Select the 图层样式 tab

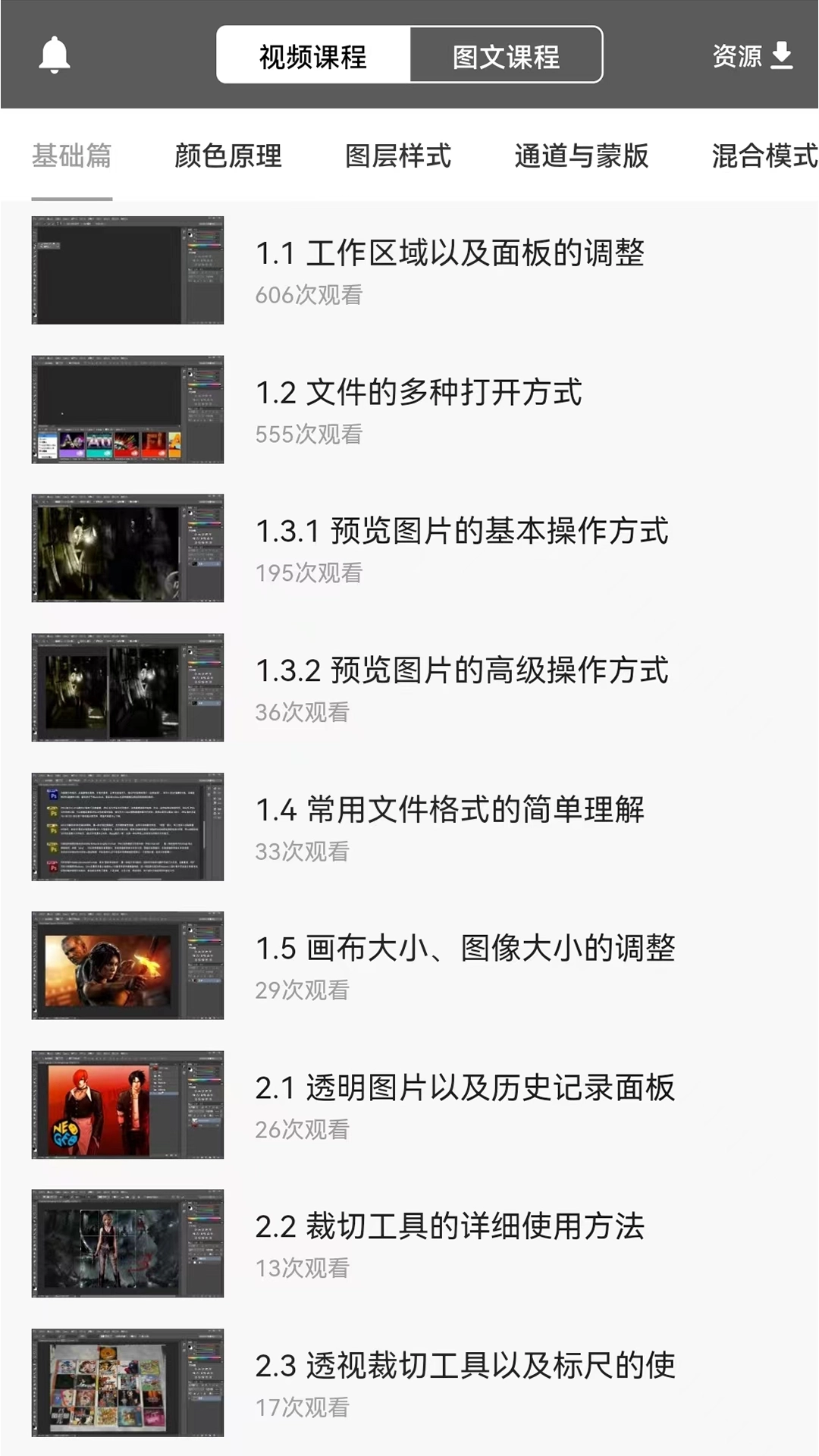[398, 156]
